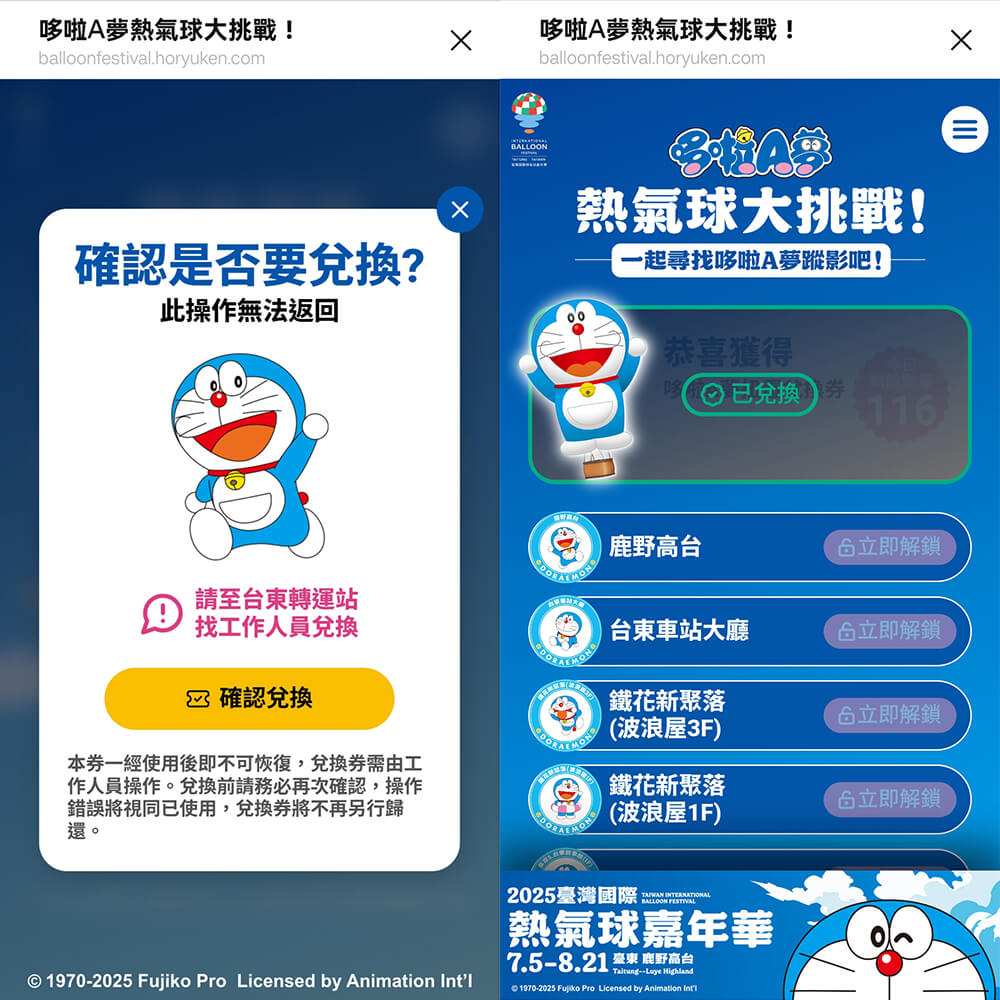Viewport: 1000px width, 1000px height.
Task: Tap the yellow 確認兌換 button
Action: (x=250, y=698)
